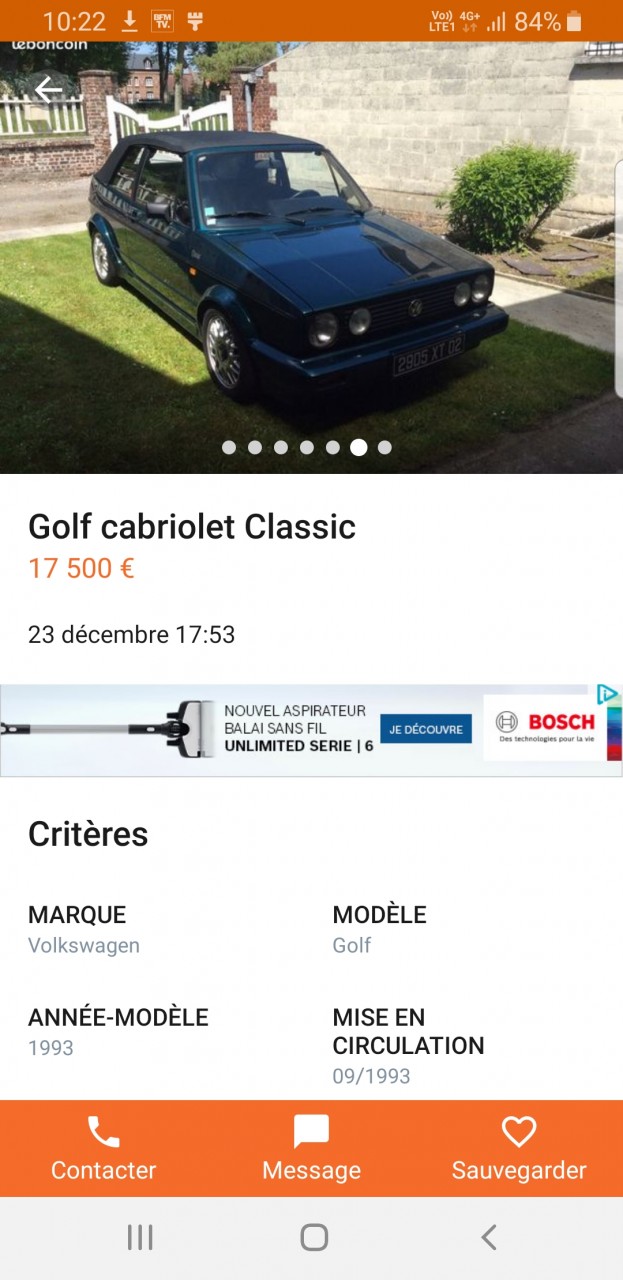The image size is (623, 1280).
Task: Tap Contacter to call the seller
Action: [104, 1149]
